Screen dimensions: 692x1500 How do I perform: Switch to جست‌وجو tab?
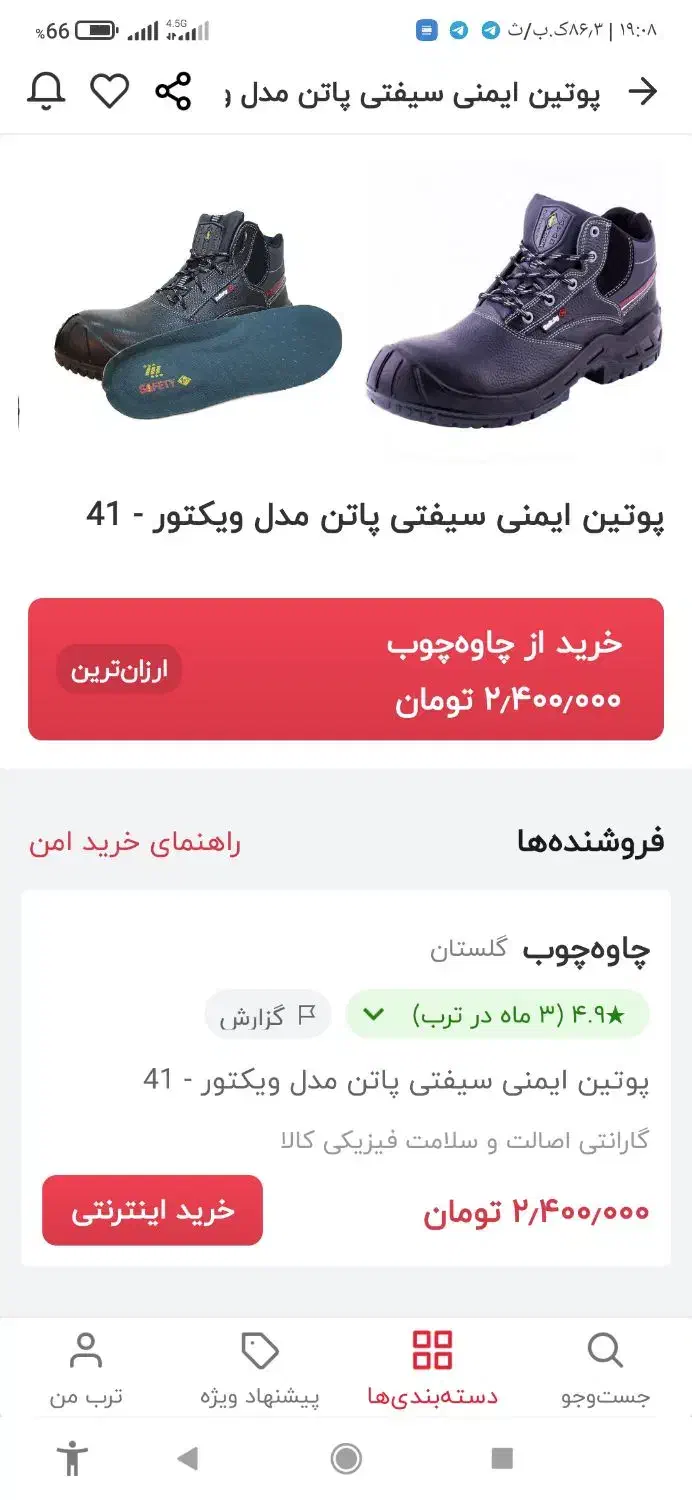(605, 1369)
